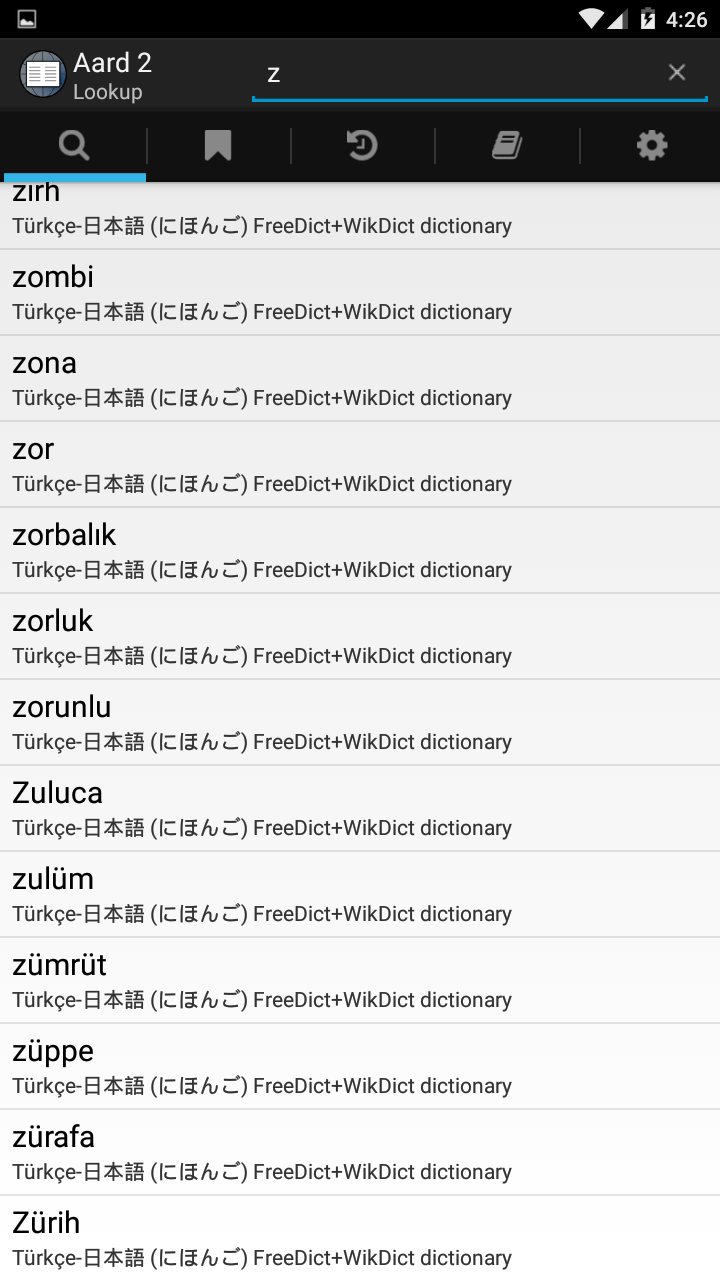Open the zulüm entry
The width and height of the screenshot is (720, 1280).
(x=360, y=894)
